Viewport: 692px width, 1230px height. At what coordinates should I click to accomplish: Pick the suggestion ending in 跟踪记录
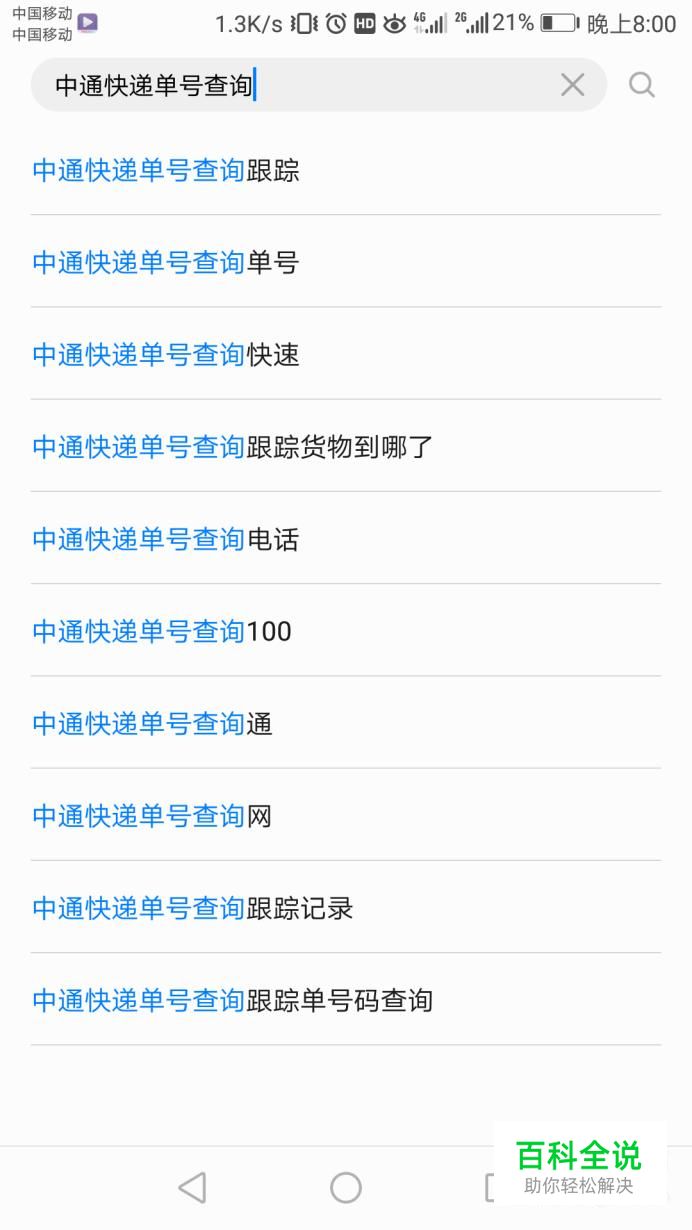pyautogui.click(x=193, y=908)
